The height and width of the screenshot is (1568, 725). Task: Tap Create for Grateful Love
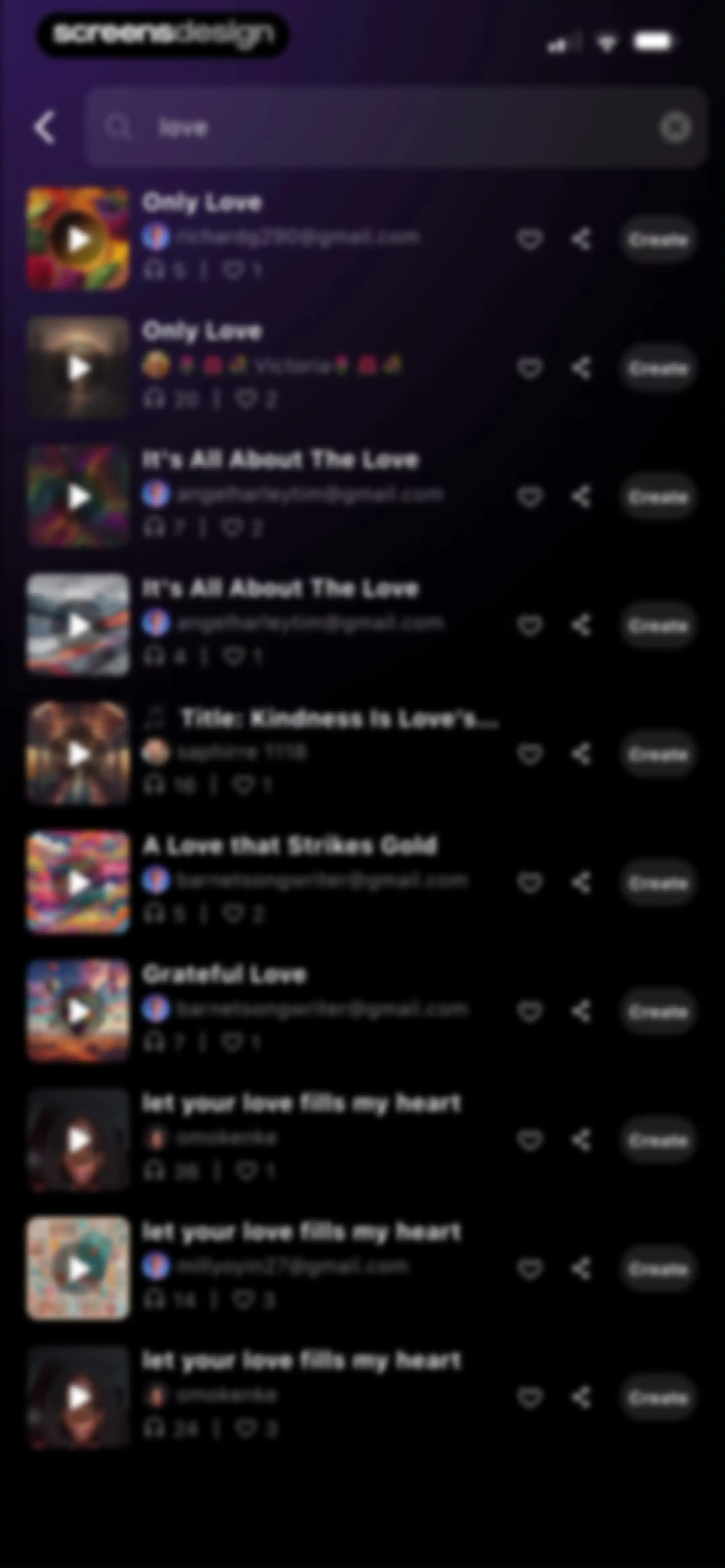coord(658,1011)
